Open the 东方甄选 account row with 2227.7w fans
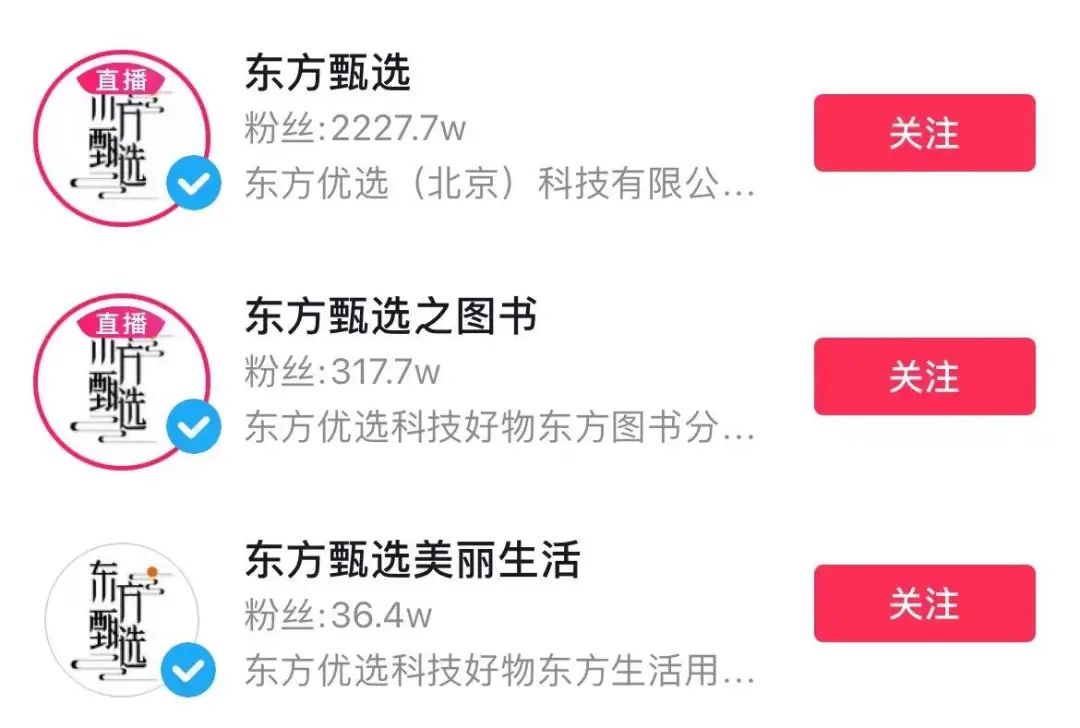Image resolution: width=1080 pixels, height=728 pixels. [x=500, y=130]
